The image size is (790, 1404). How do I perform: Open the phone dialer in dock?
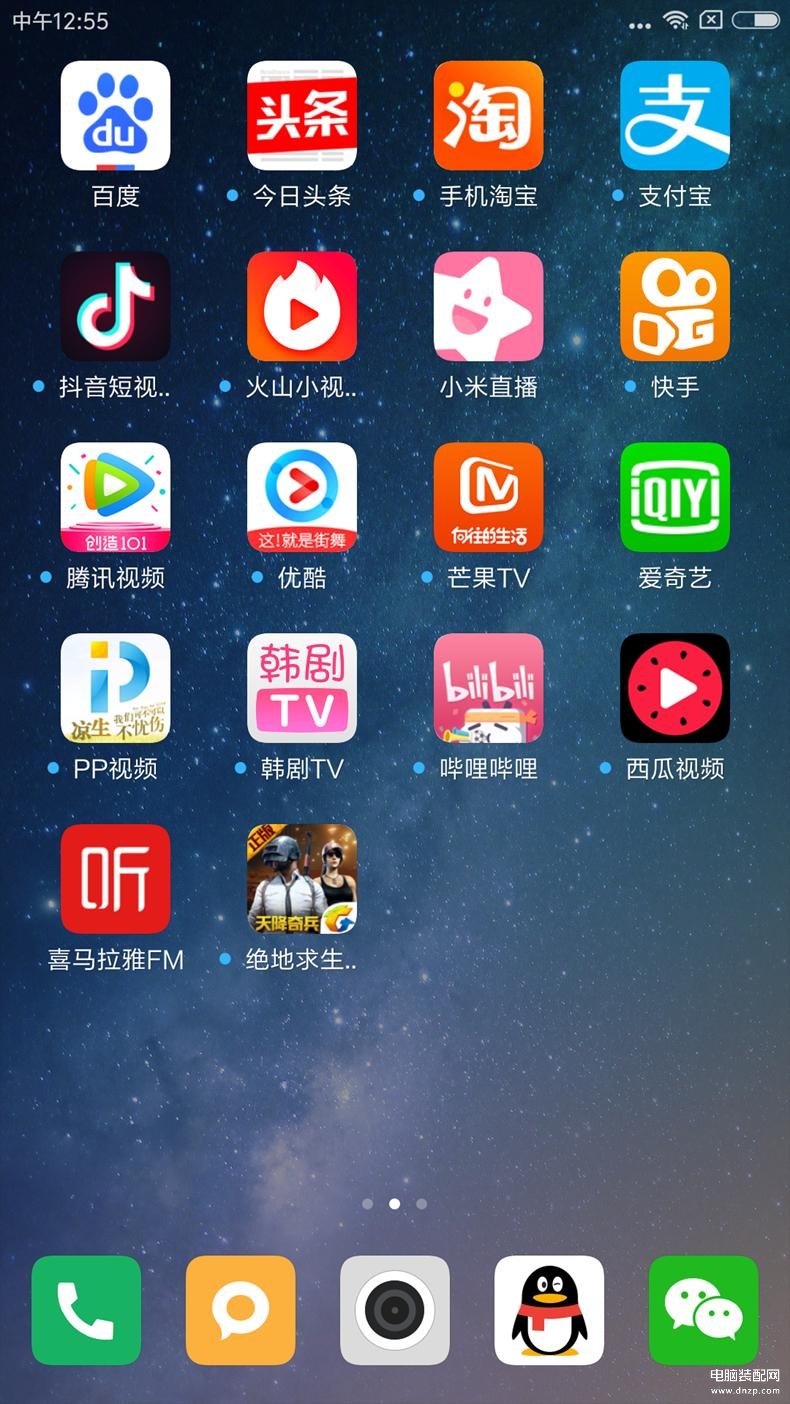86,1310
